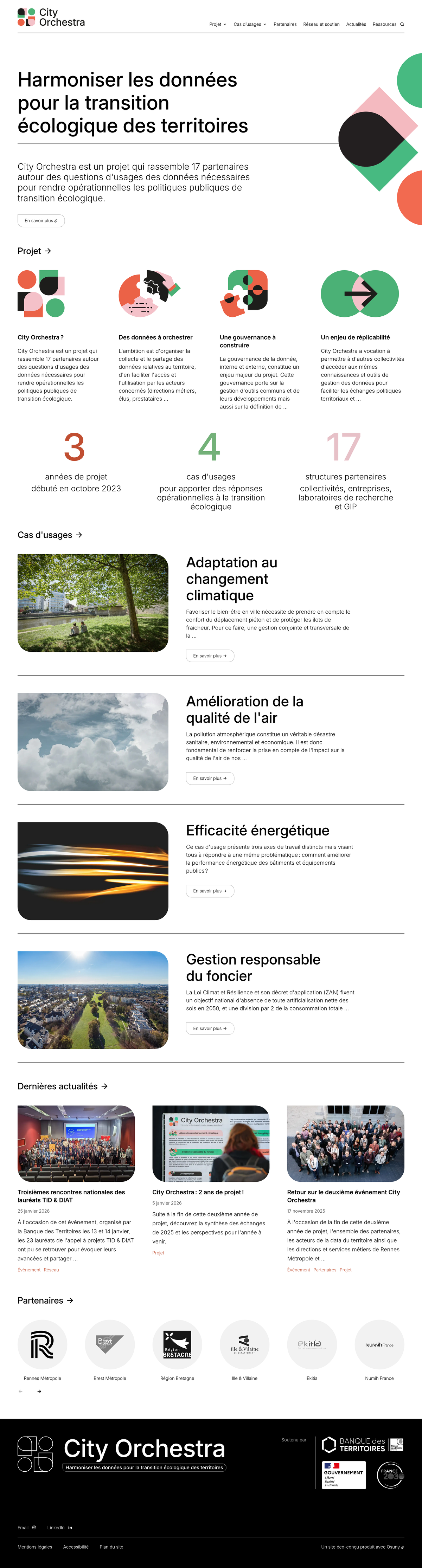Expand the Cas d'usages dropdown menu
The width and height of the screenshot is (422, 1568).
[250, 24]
